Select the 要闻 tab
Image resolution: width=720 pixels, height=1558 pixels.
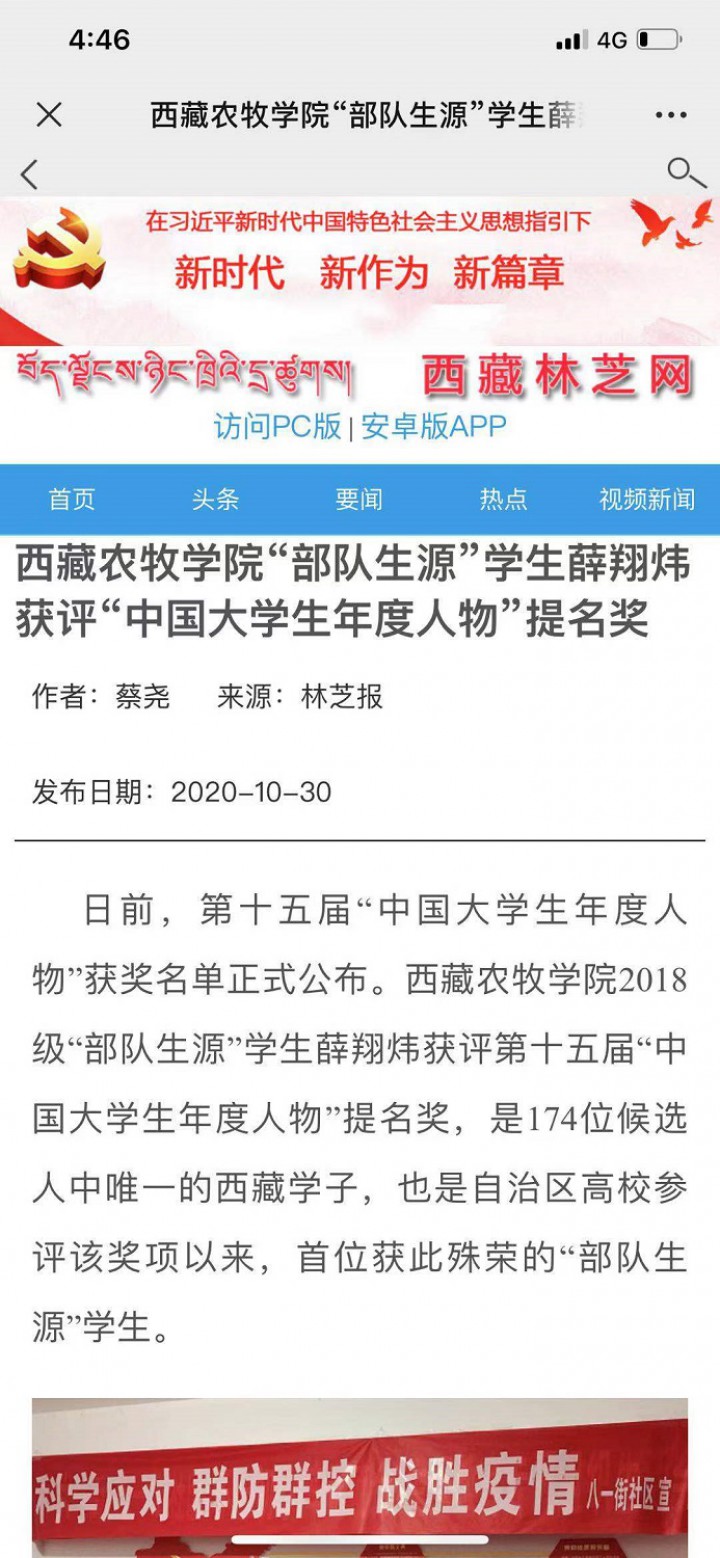pos(359,499)
